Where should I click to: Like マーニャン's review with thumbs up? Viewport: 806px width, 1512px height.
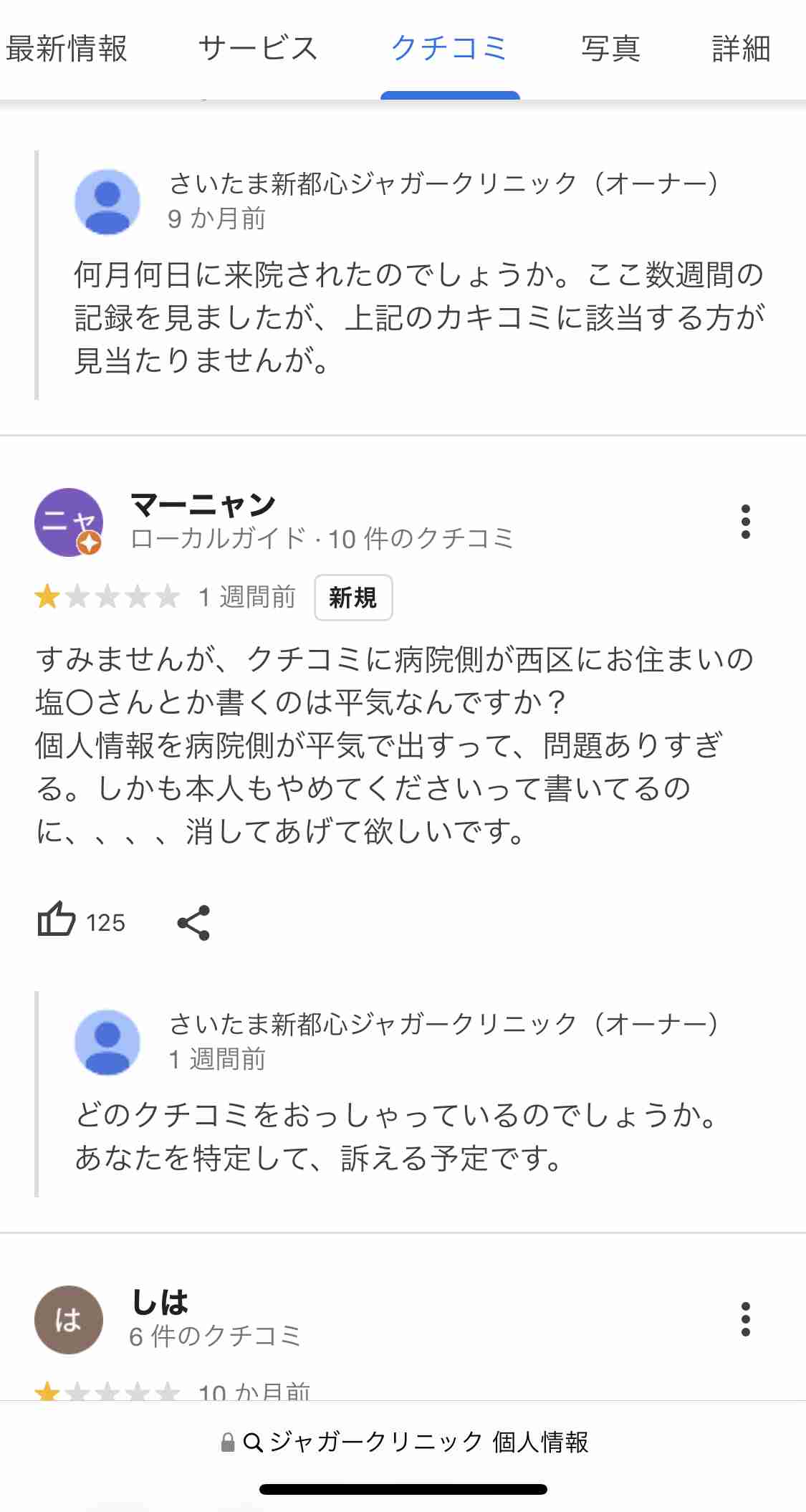click(57, 920)
